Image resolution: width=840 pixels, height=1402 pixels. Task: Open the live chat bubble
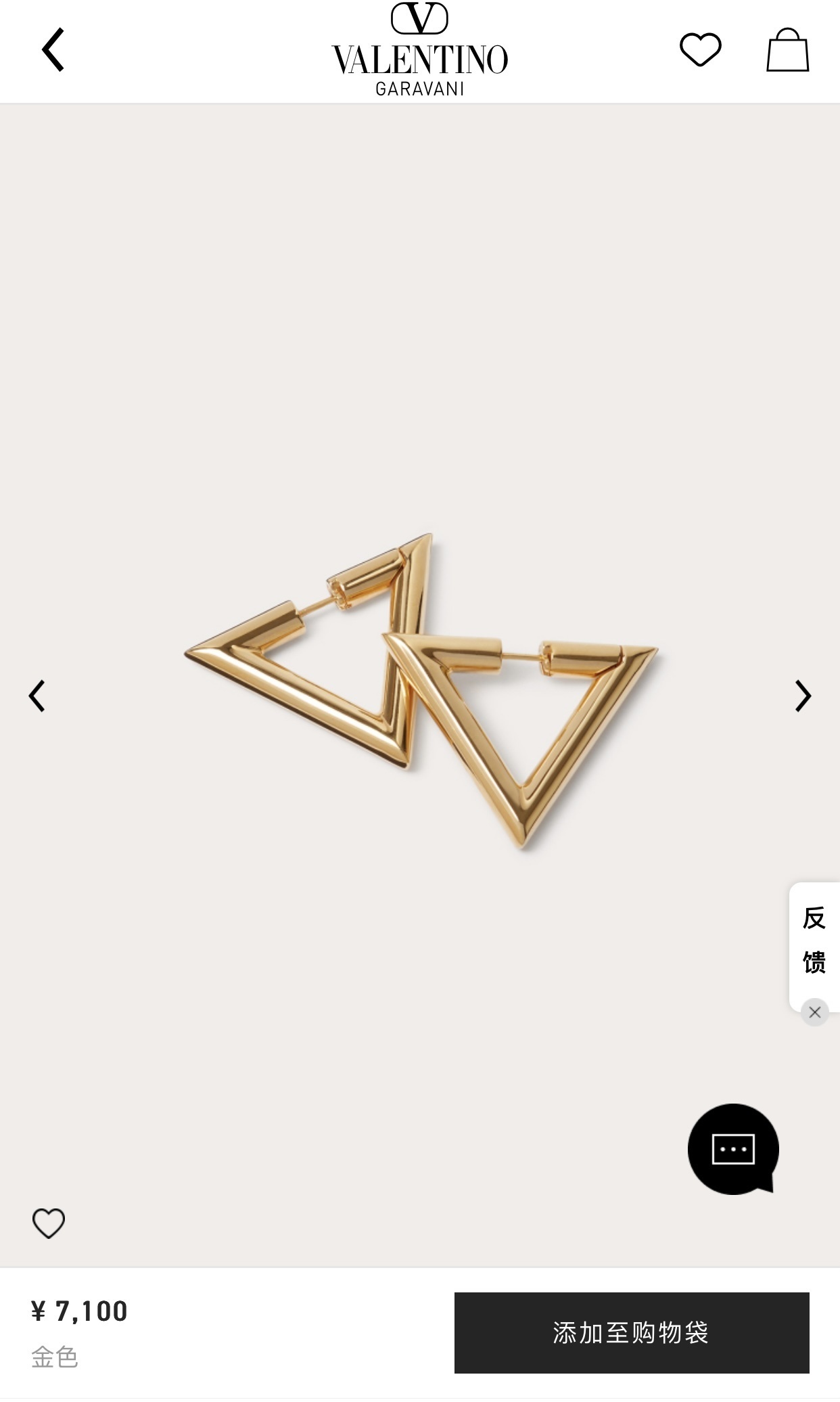[733, 1149]
